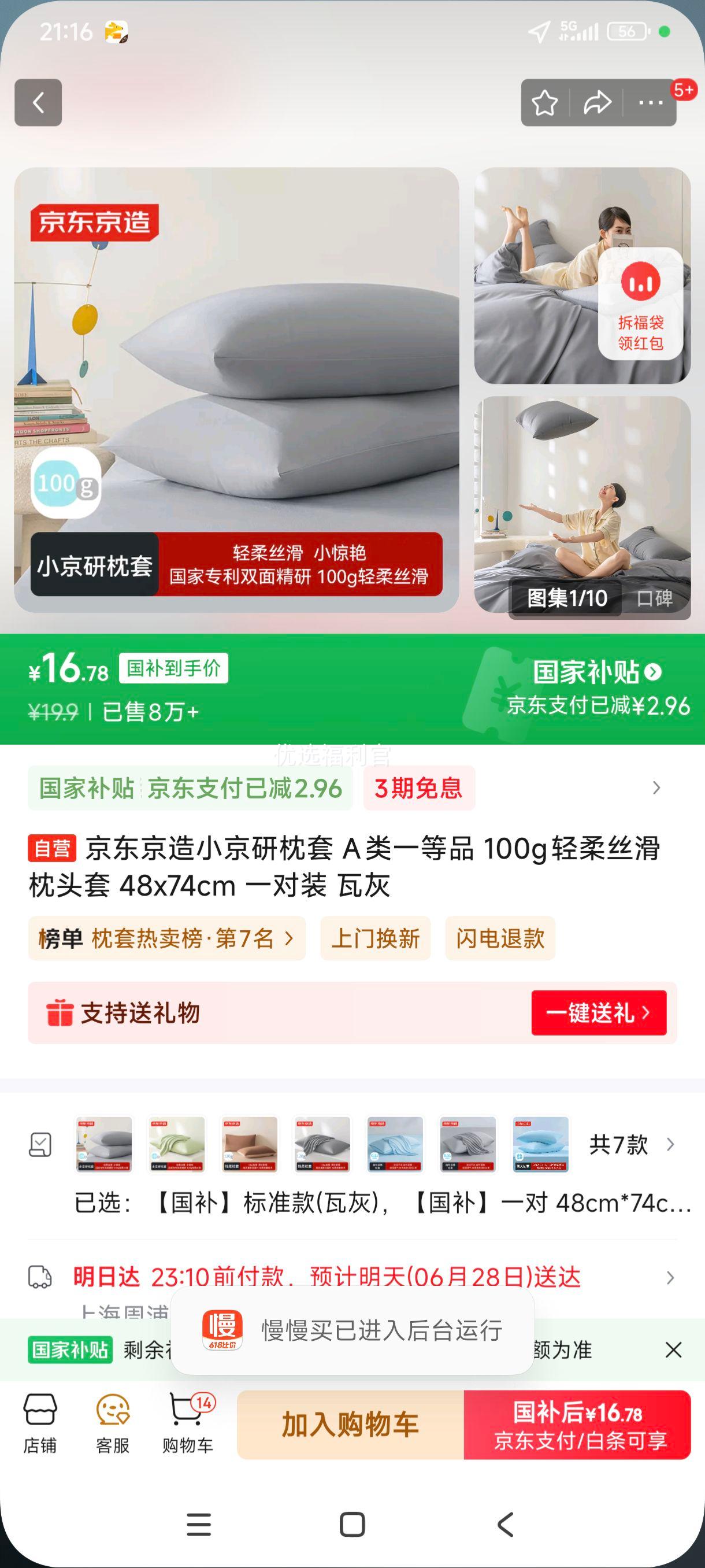
Task: Open 枕套热卖榜 第7名 ranking
Action: 166,938
